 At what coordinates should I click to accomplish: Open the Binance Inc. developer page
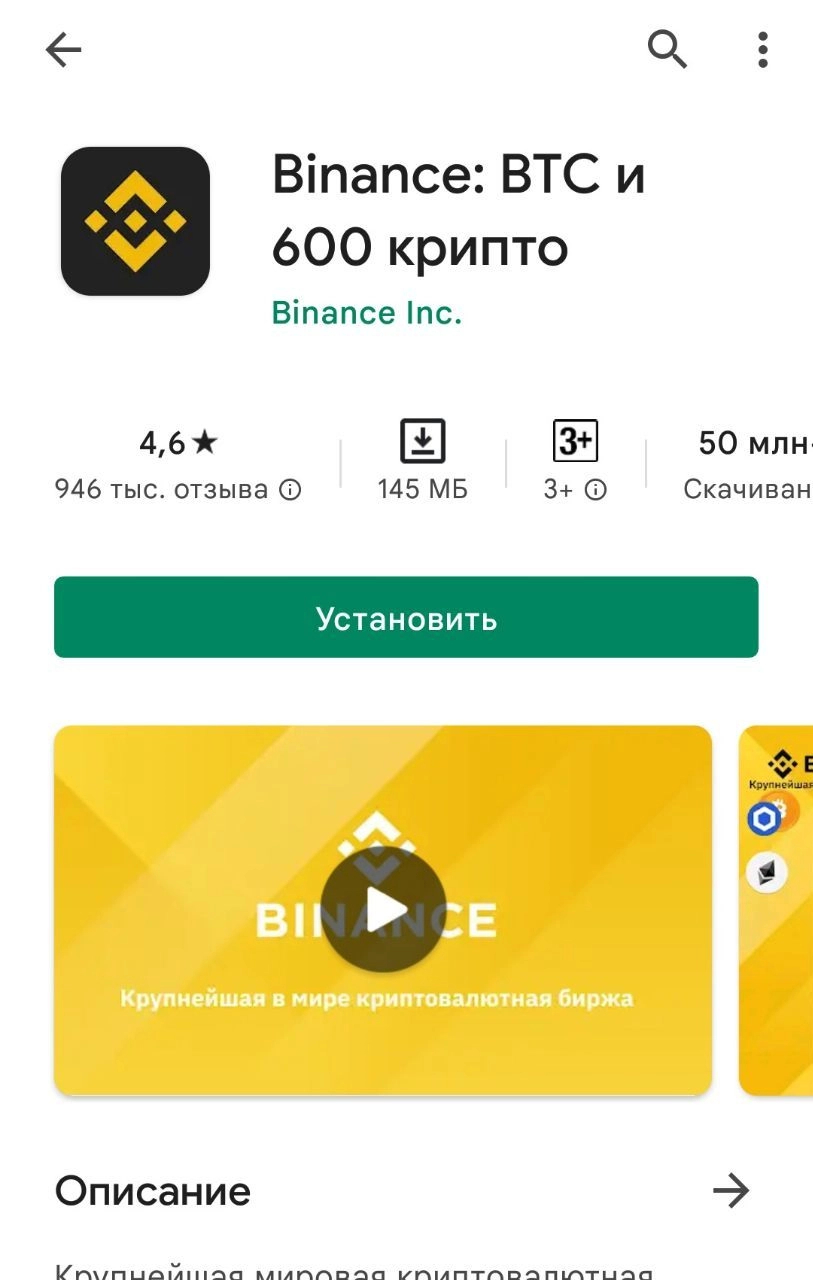point(367,313)
